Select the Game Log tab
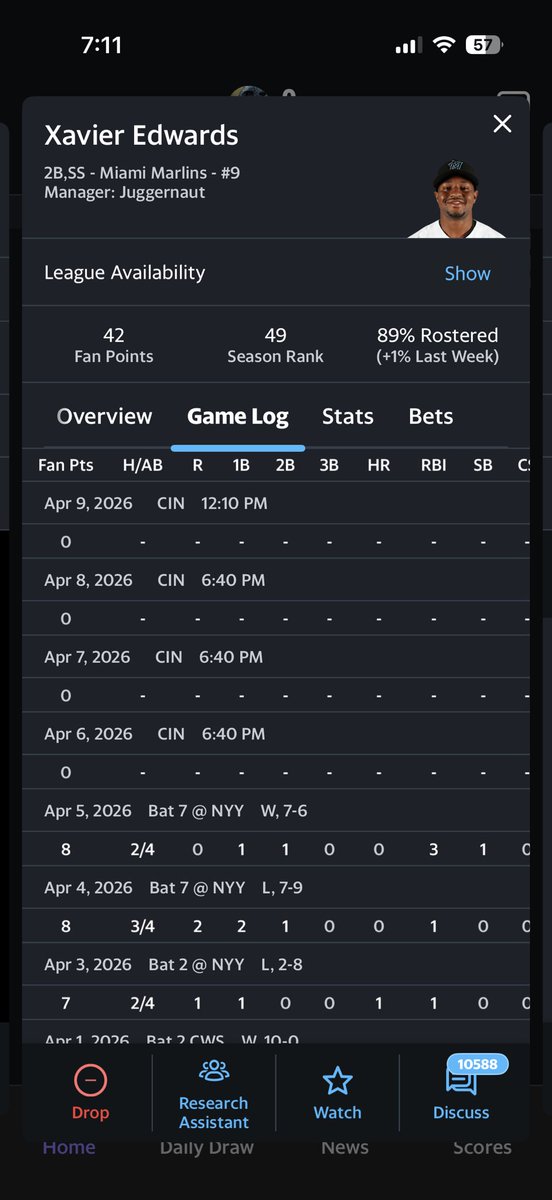 (x=238, y=416)
